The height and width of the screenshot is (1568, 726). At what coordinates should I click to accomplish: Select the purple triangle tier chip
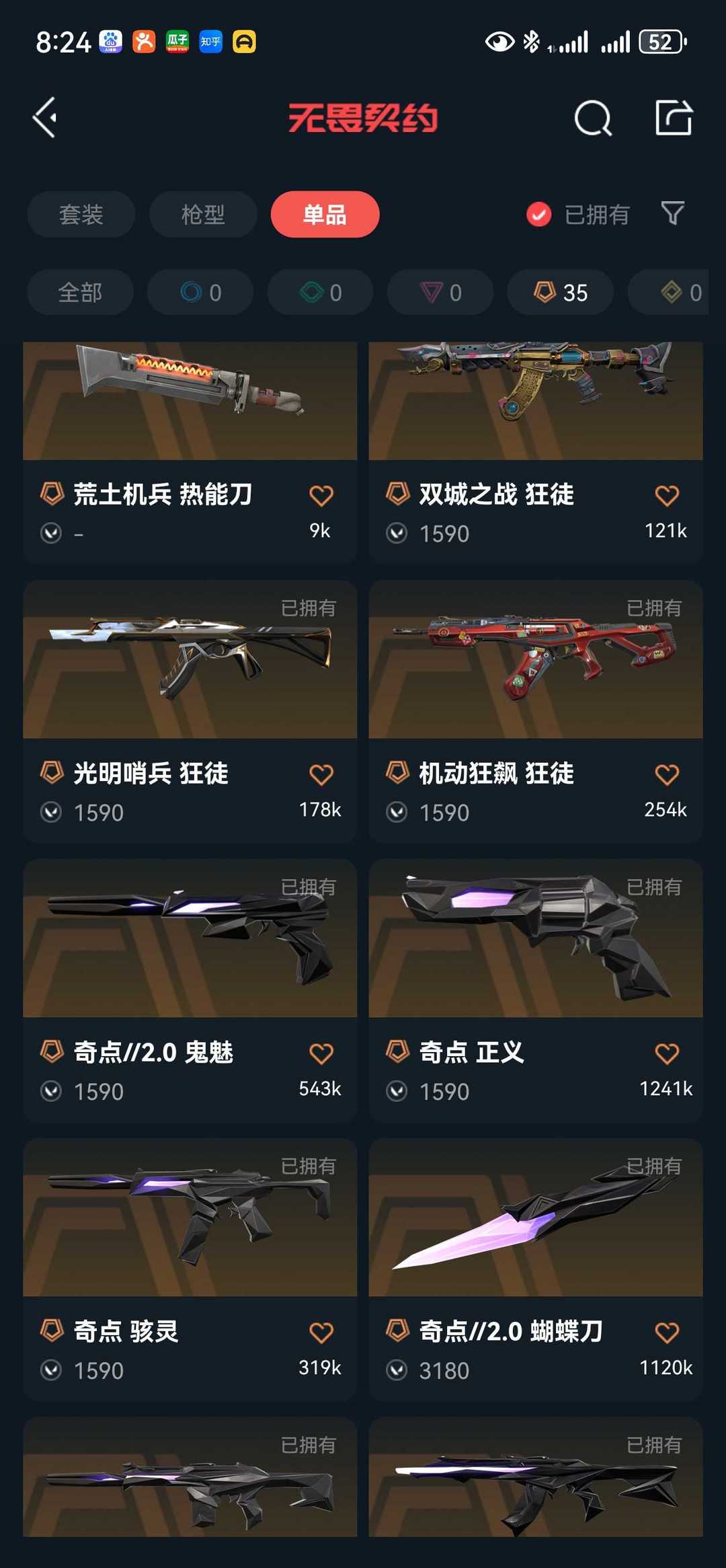pyautogui.click(x=440, y=293)
